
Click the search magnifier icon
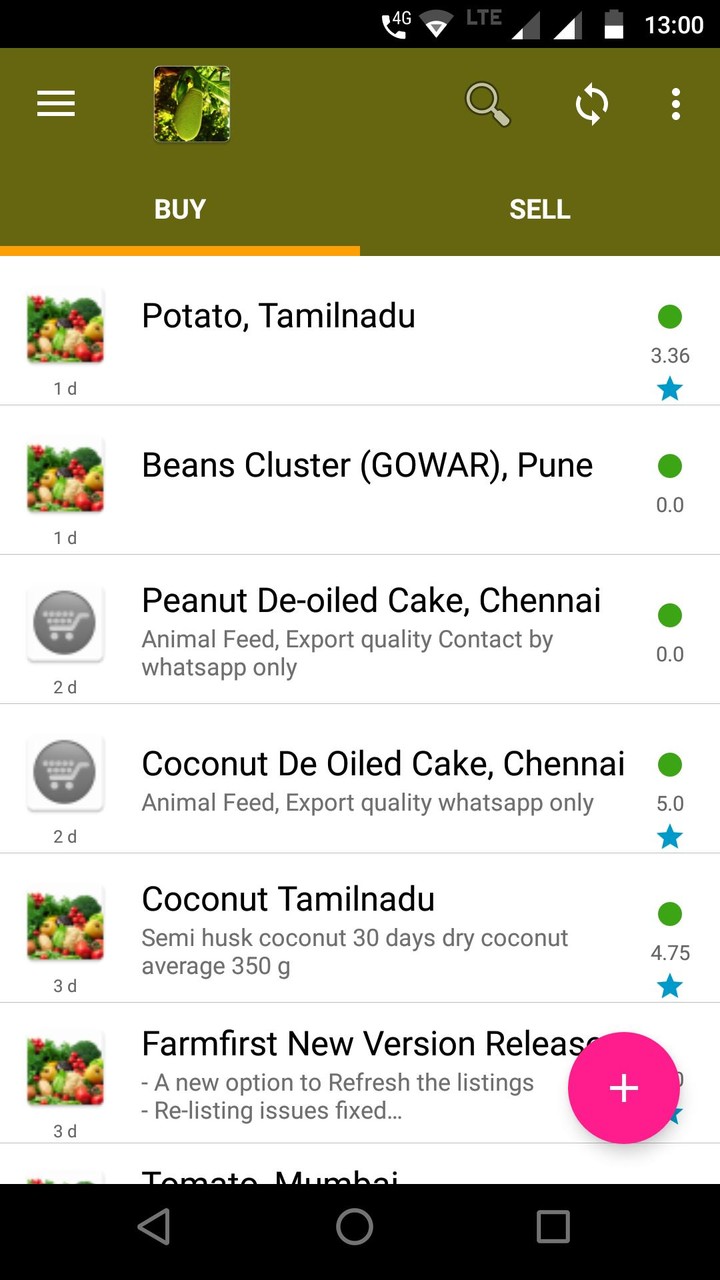pyautogui.click(x=486, y=103)
